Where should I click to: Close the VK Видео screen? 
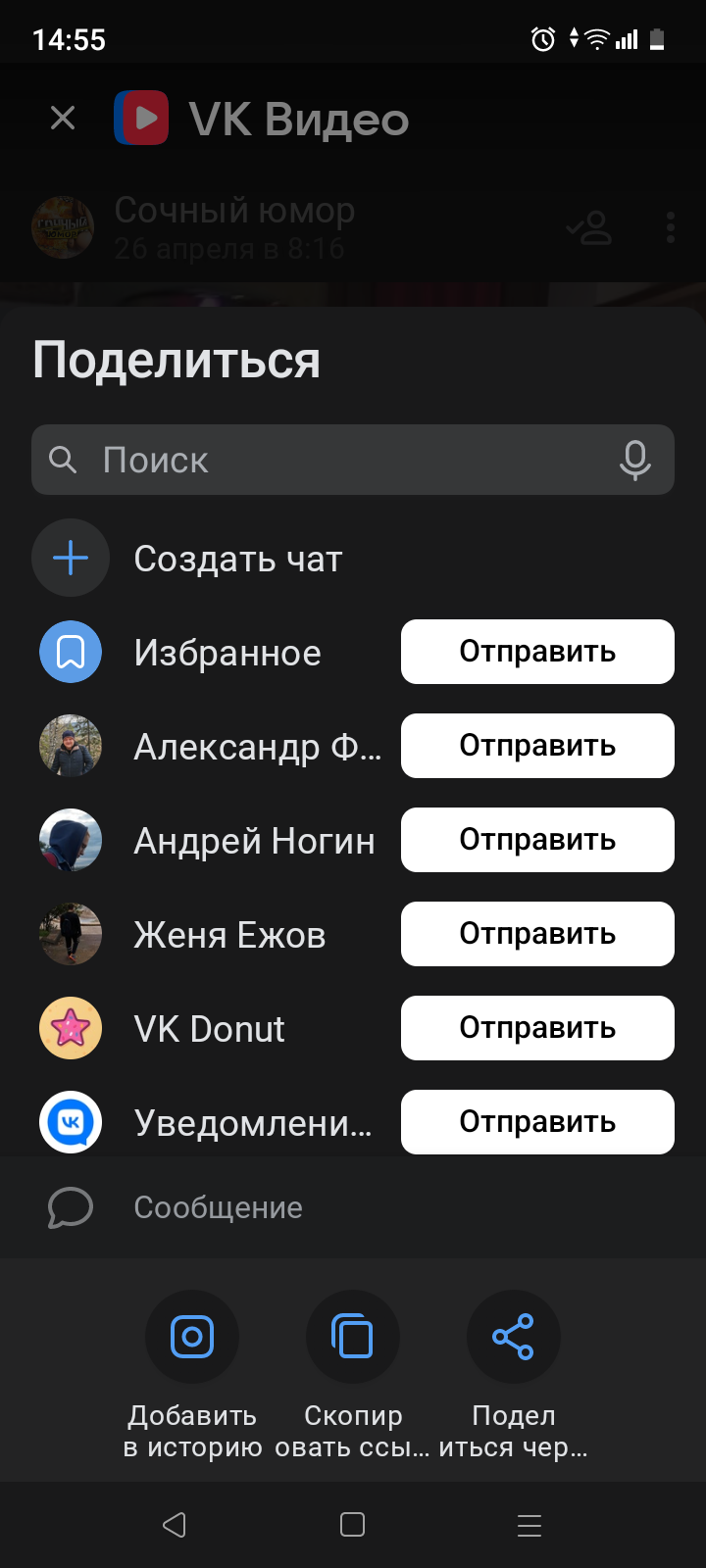[x=63, y=119]
